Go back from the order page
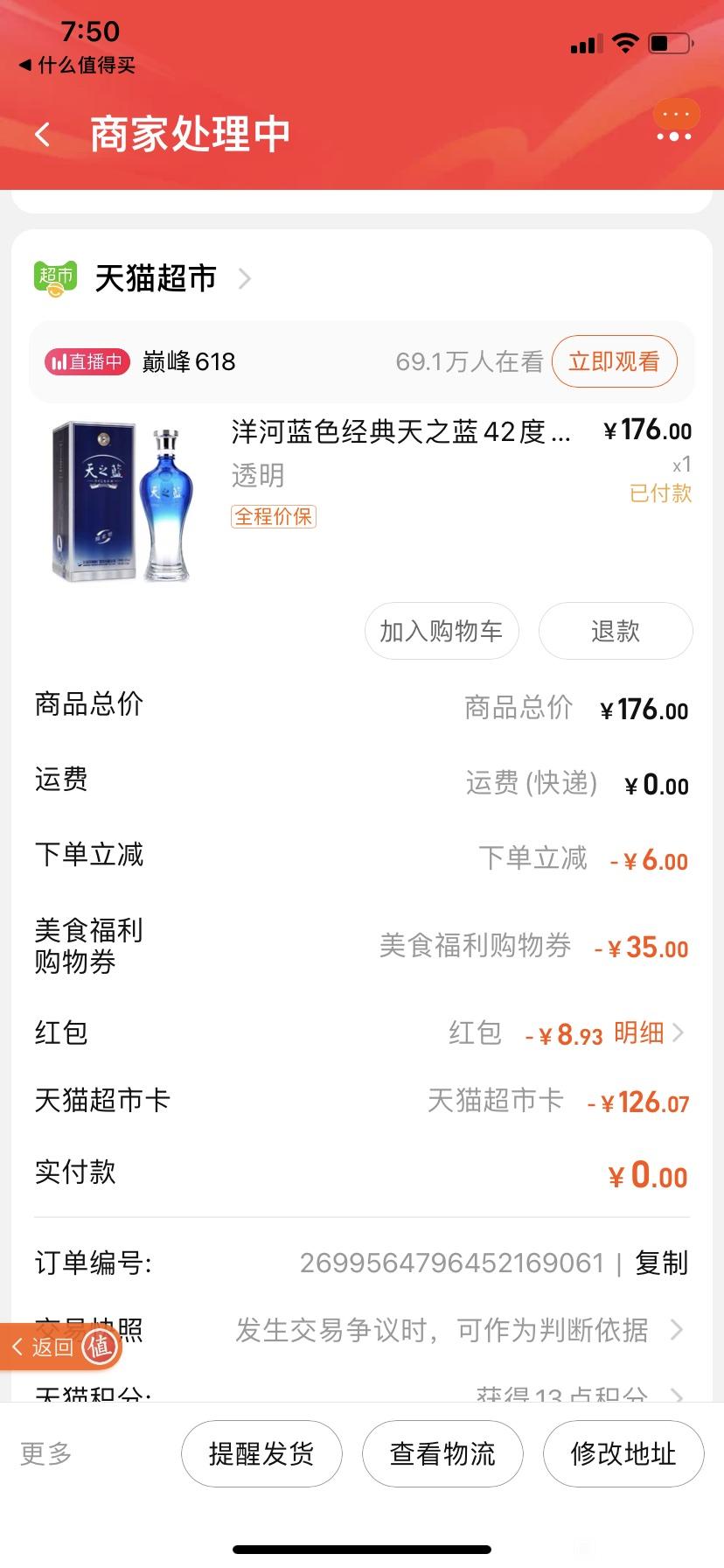 pos(42,135)
